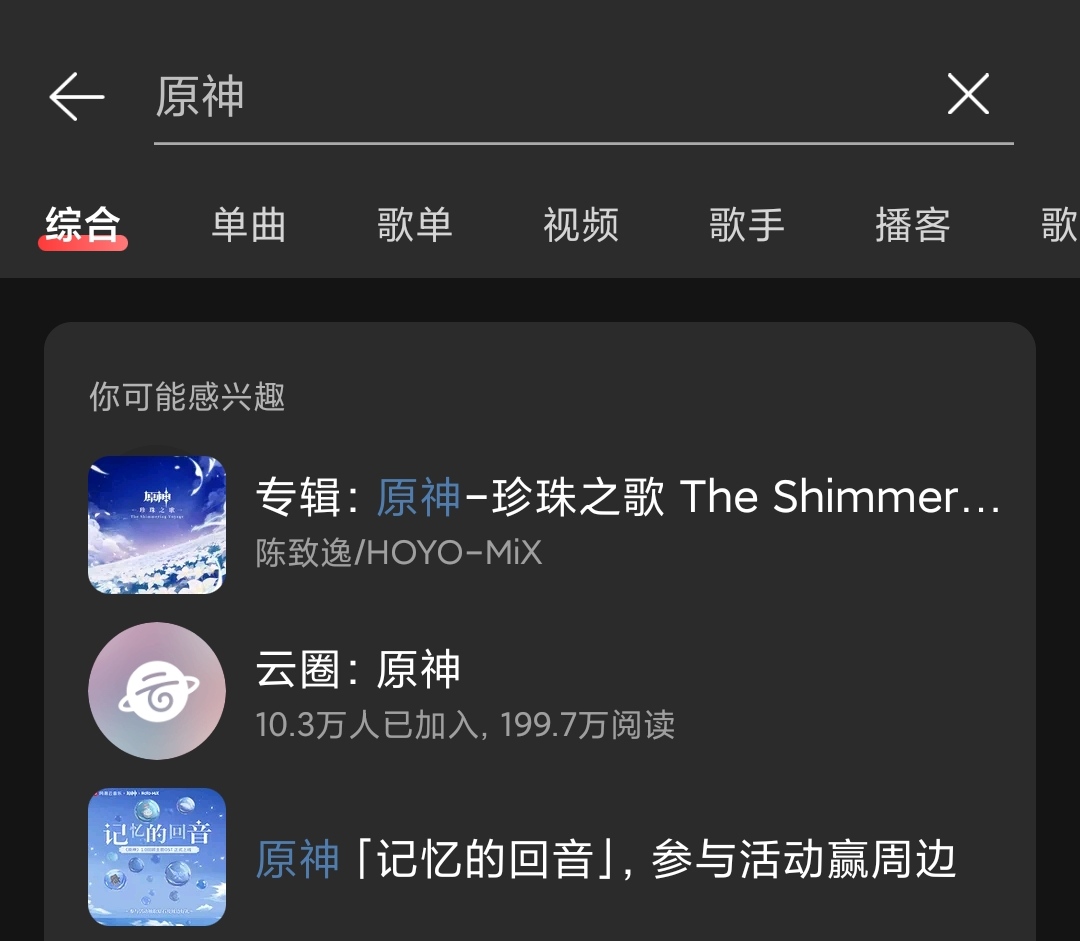Open the 播客 tab
This screenshot has width=1080, height=941.
pos(912,225)
